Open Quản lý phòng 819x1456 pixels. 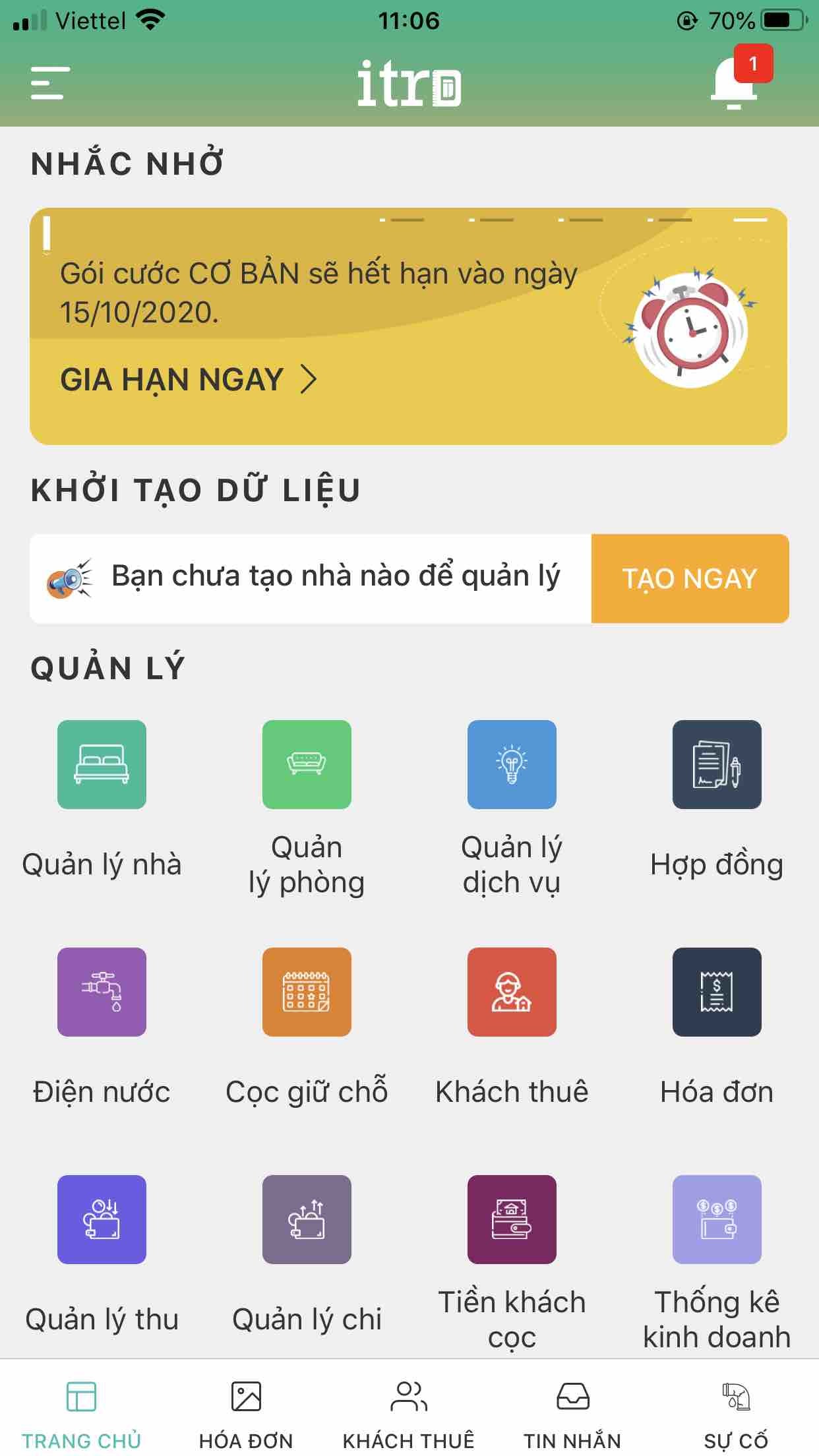coord(307,765)
